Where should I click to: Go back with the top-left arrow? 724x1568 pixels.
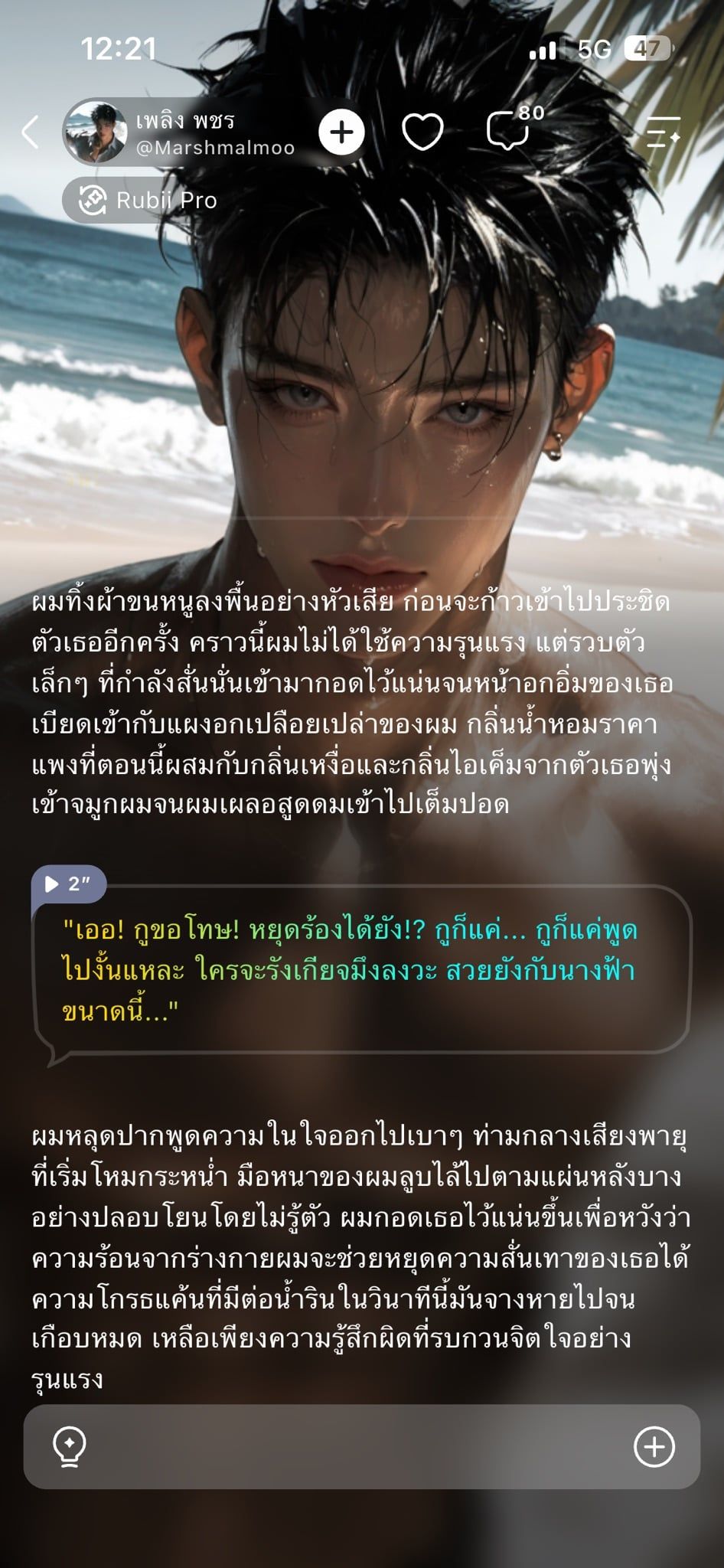point(30,132)
